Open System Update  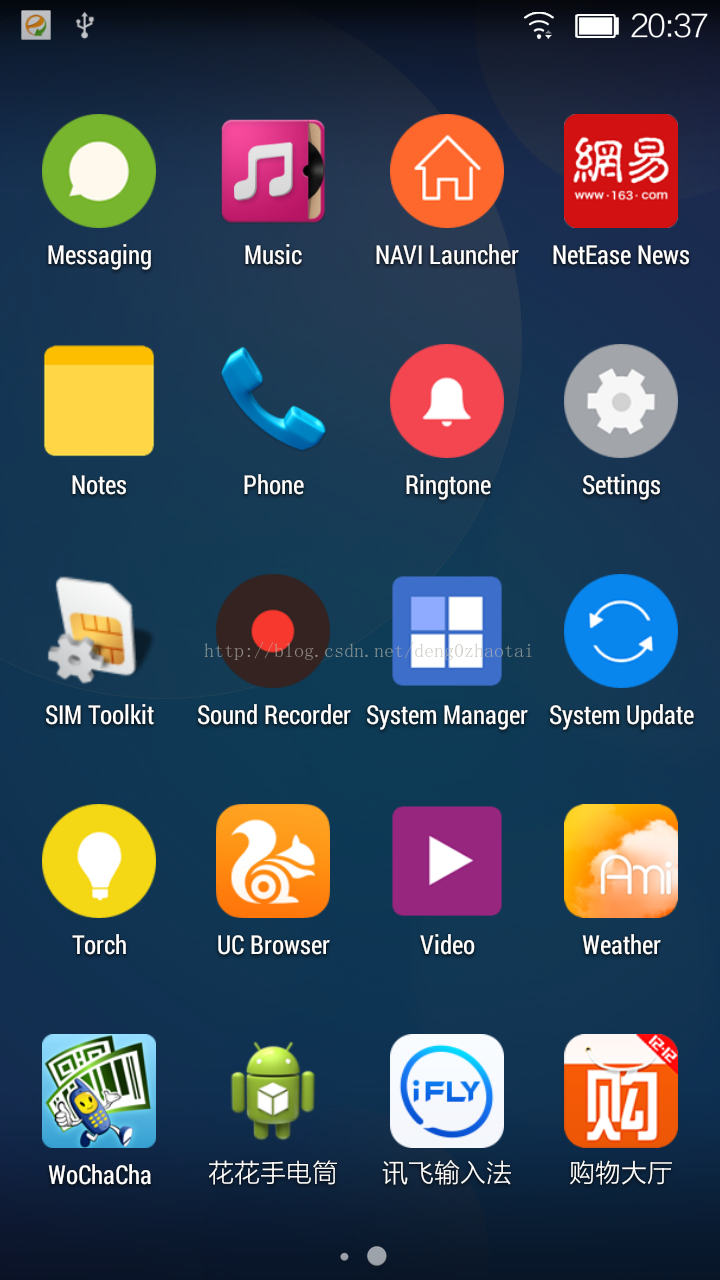click(x=621, y=631)
